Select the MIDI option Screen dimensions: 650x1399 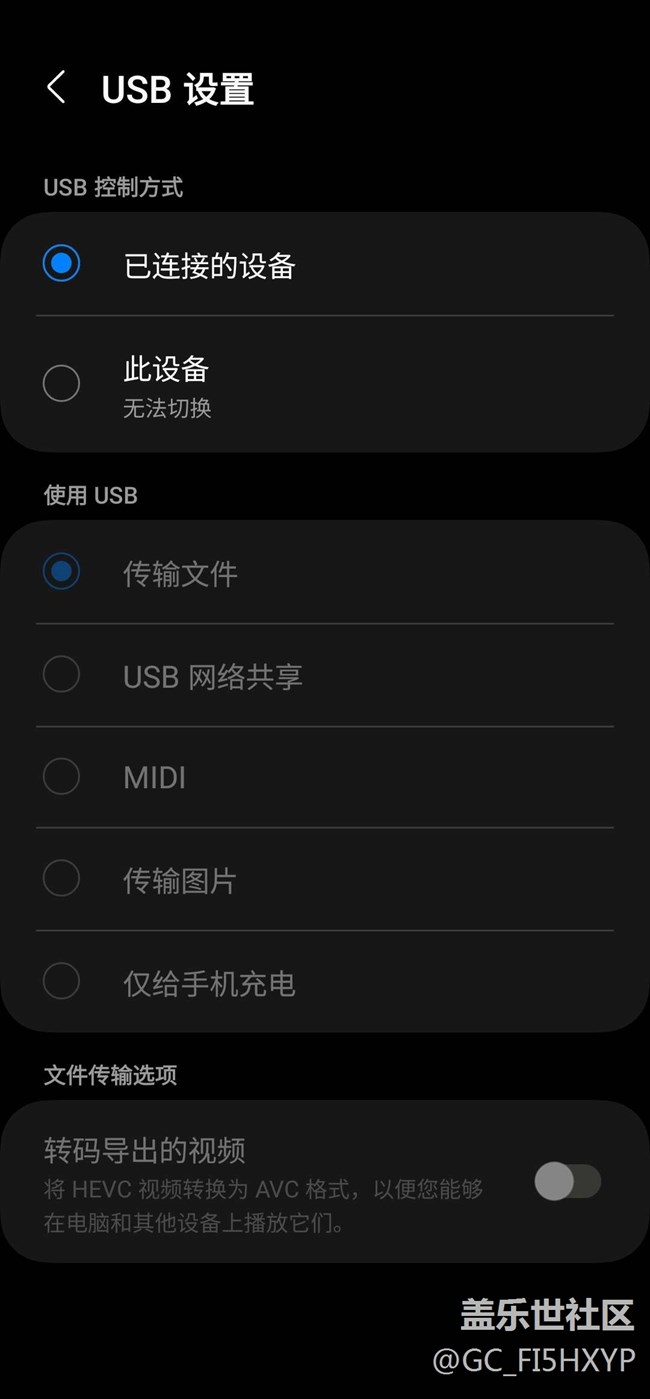61,777
